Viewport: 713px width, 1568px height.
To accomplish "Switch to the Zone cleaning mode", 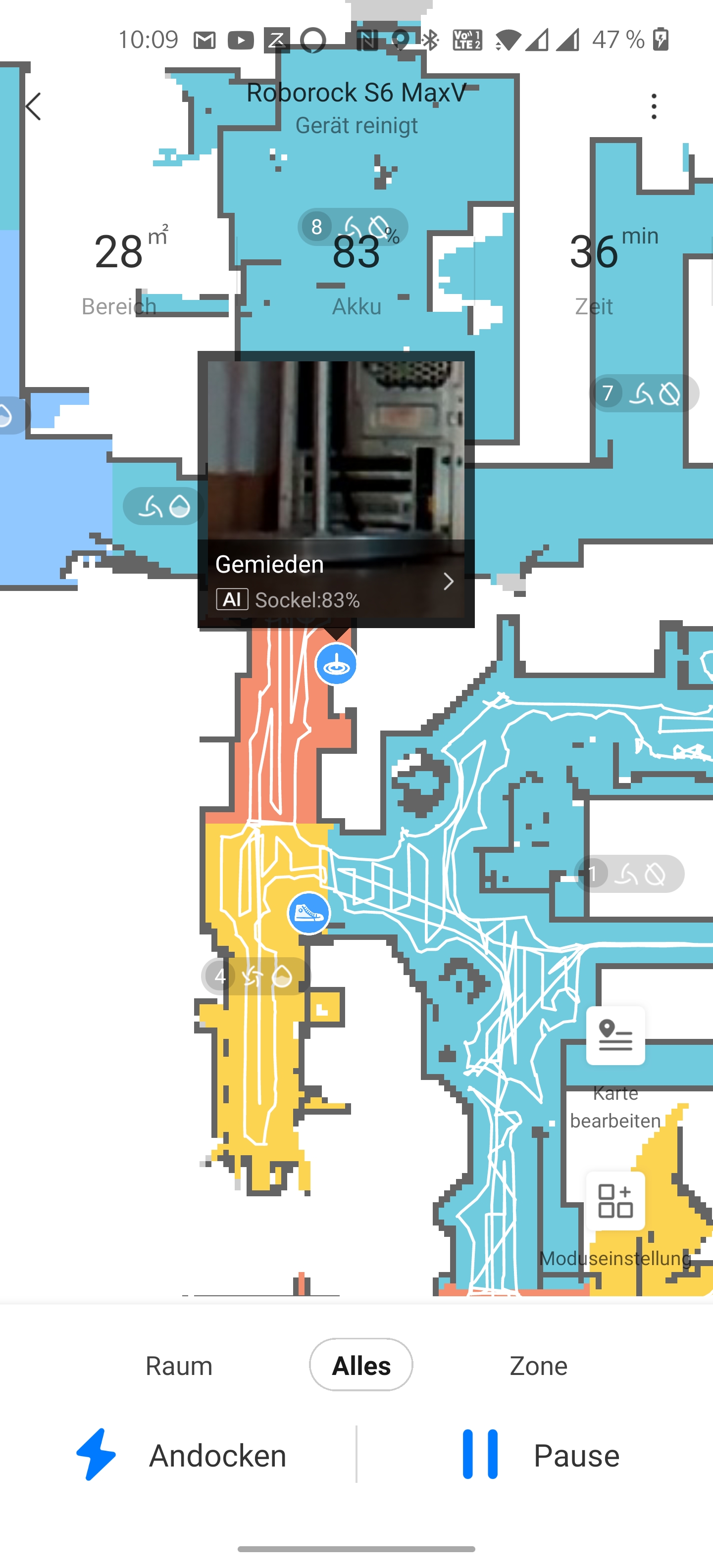I will [x=538, y=1365].
